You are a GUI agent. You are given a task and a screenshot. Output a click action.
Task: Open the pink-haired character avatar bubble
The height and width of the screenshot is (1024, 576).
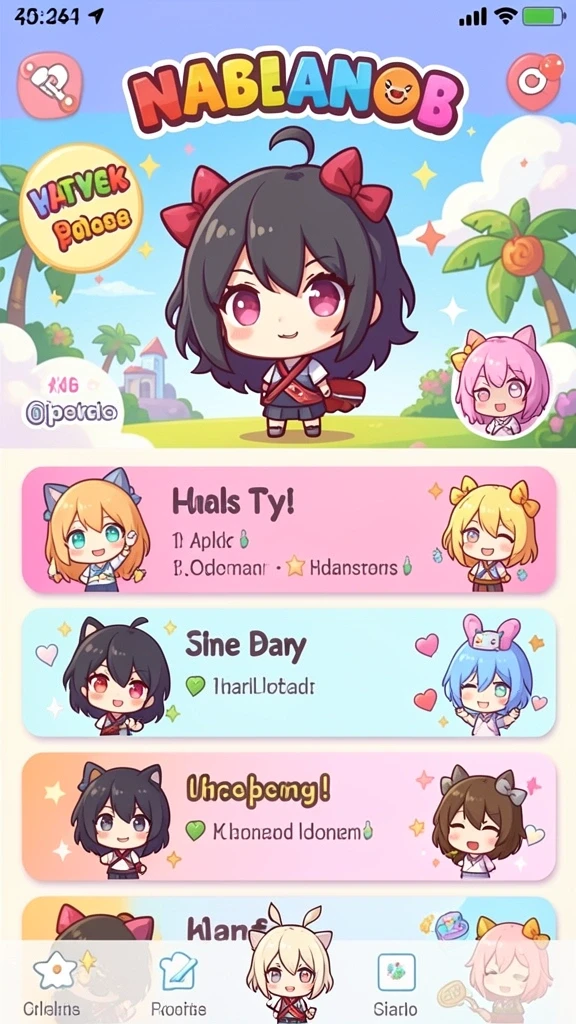point(501,385)
